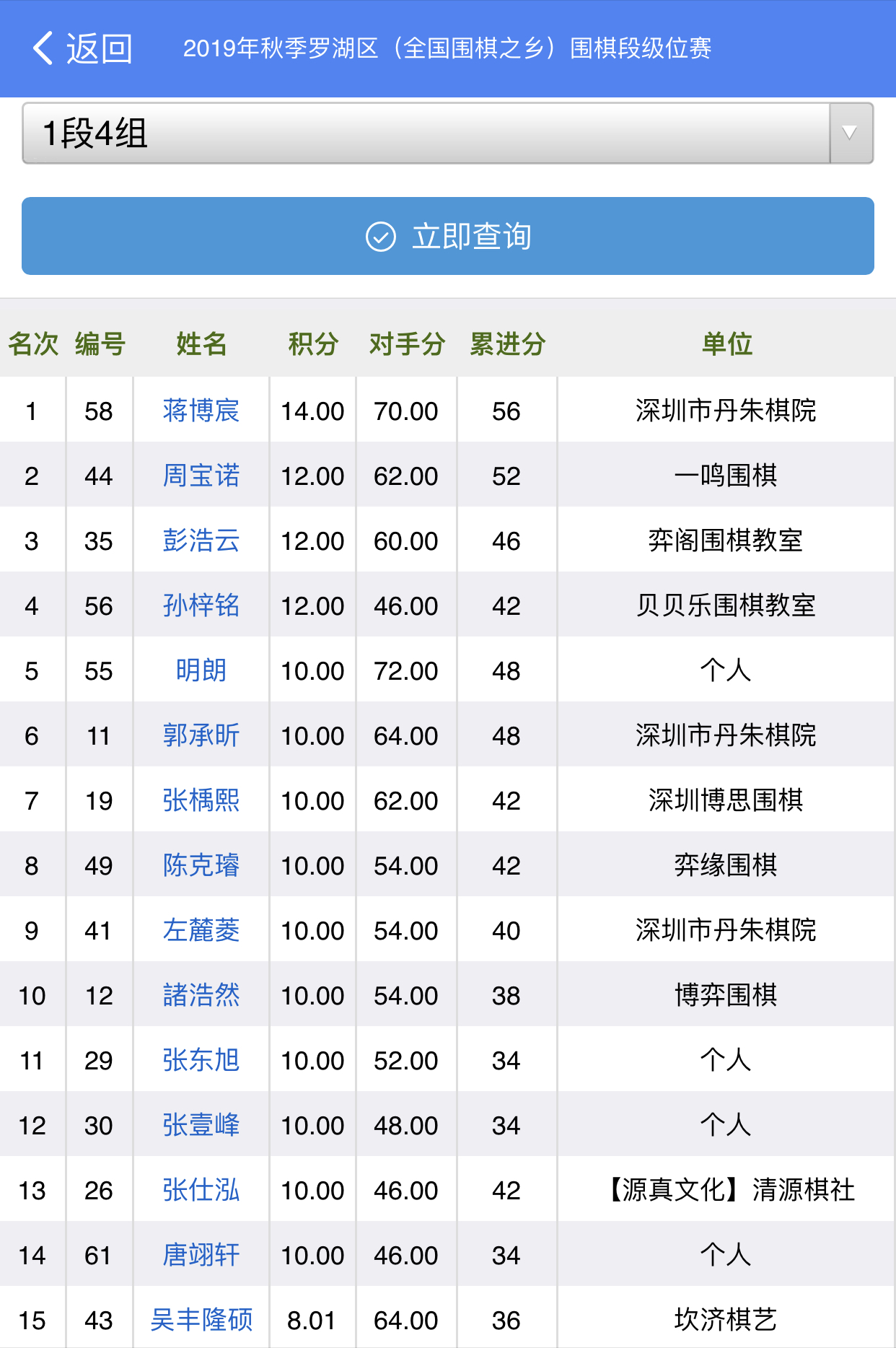
Task: Open player 周宝诺's details
Action: pos(201,476)
